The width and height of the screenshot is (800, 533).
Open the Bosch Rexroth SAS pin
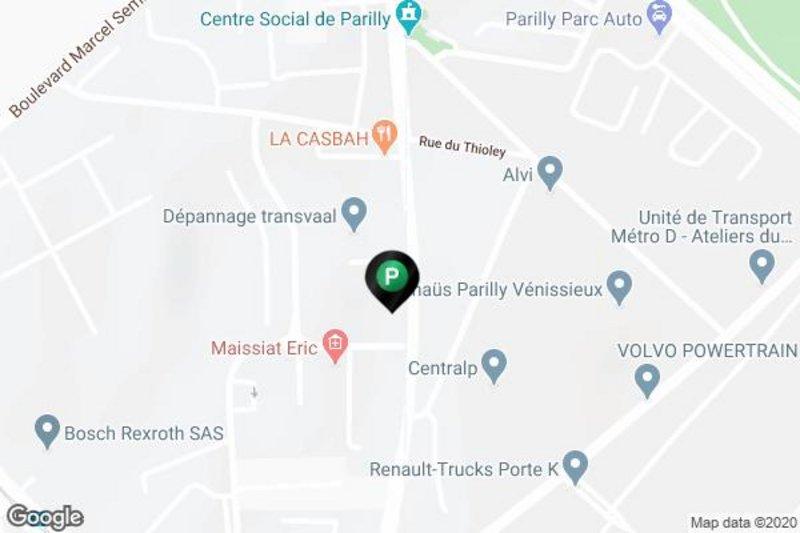[46, 432]
